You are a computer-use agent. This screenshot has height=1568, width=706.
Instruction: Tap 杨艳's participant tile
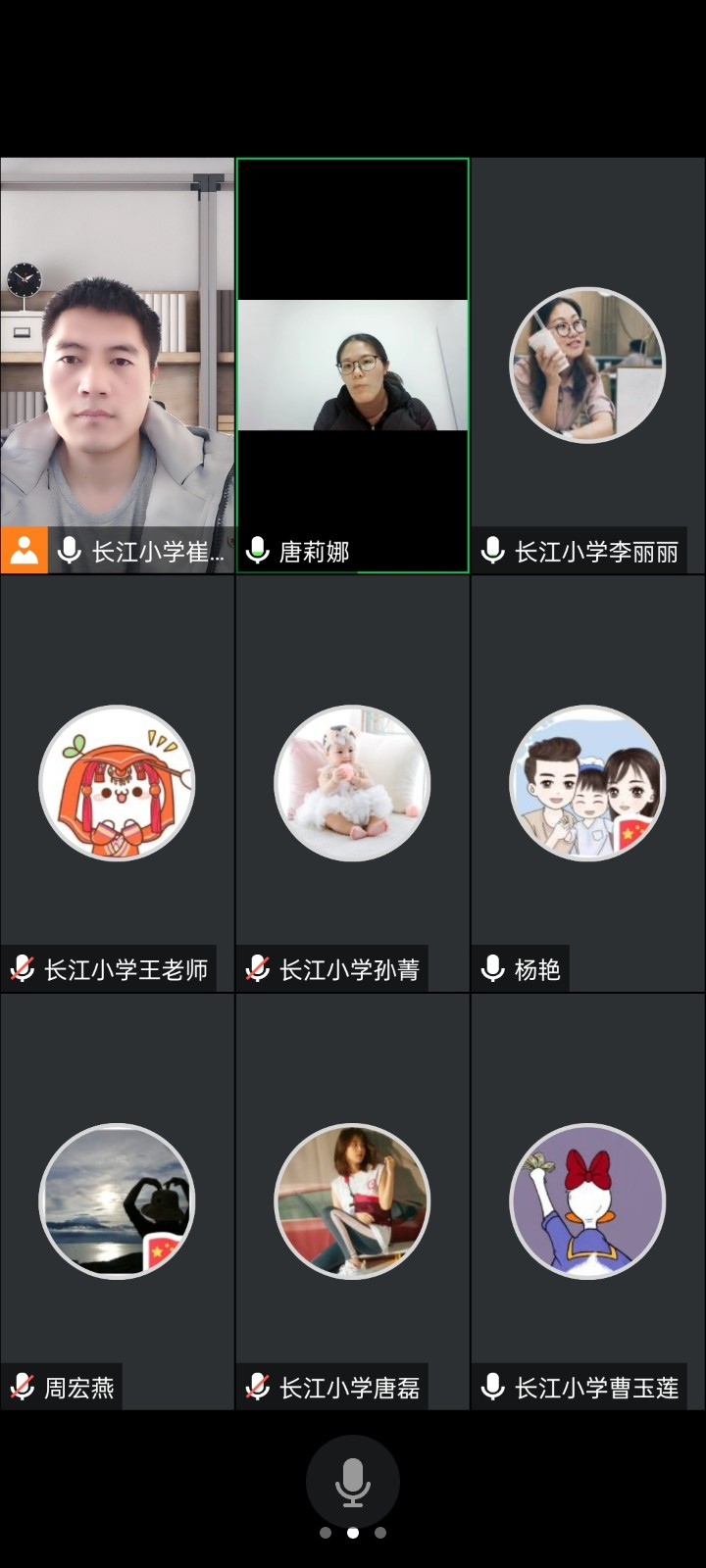[587, 783]
